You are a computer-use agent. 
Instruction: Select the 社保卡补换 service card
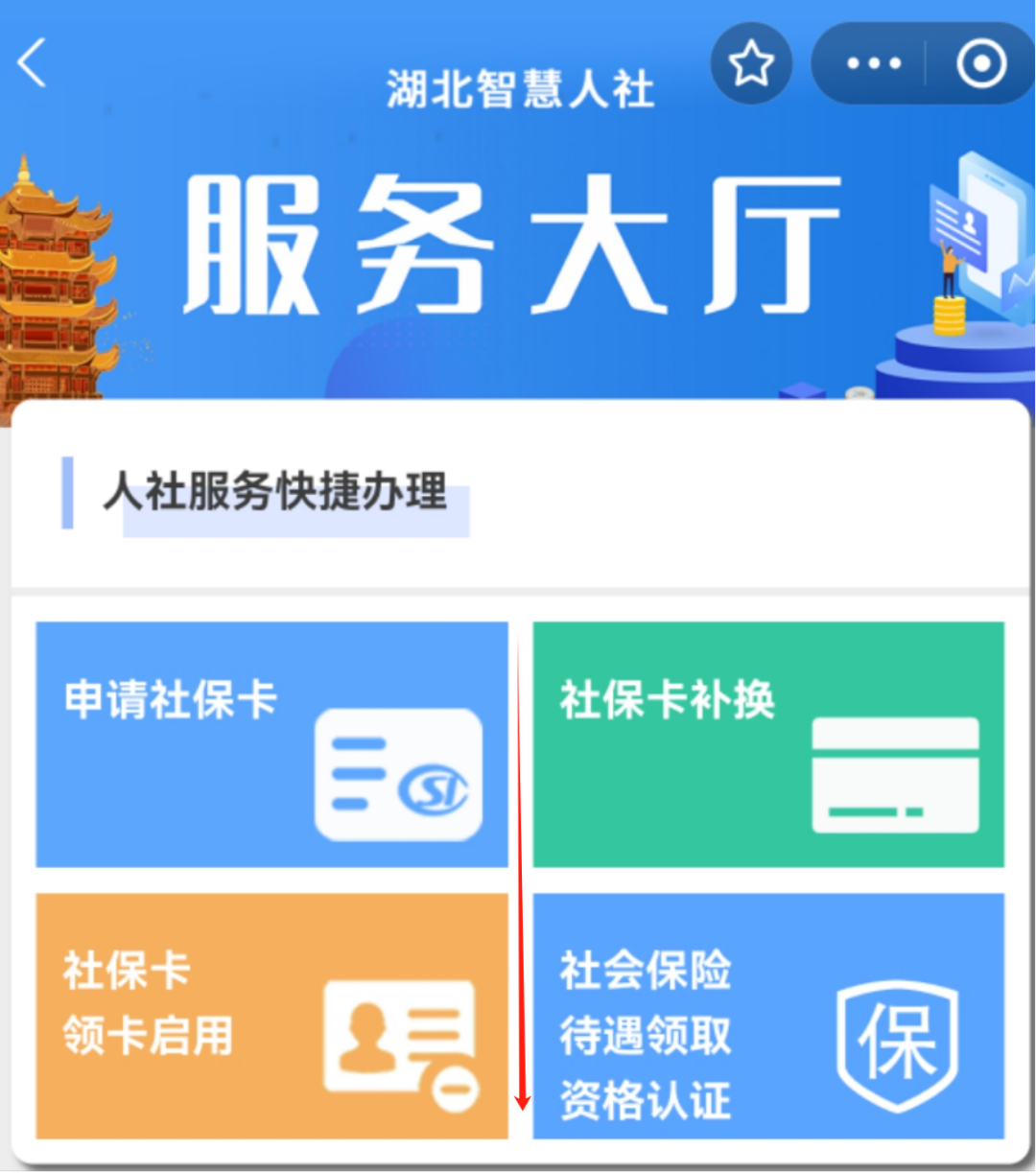768,744
